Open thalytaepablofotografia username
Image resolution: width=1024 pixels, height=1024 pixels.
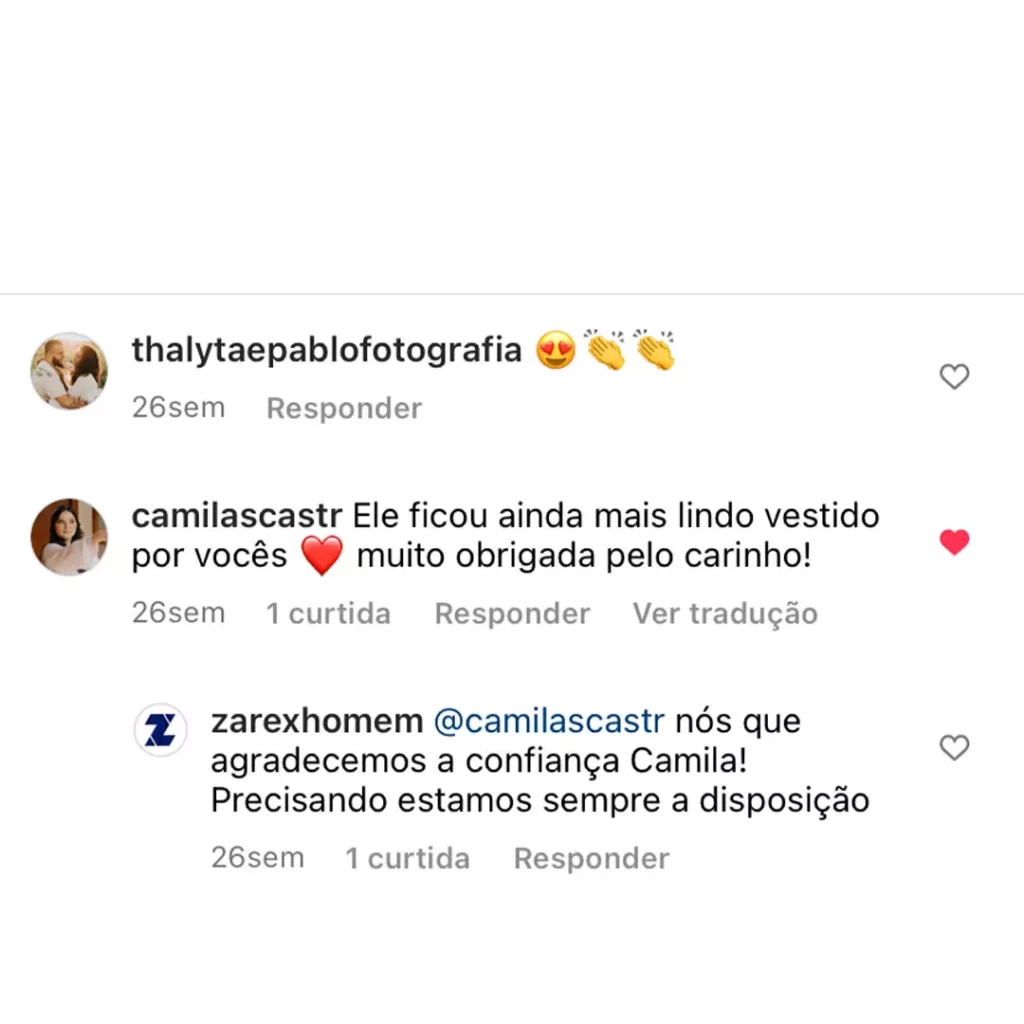(x=327, y=350)
